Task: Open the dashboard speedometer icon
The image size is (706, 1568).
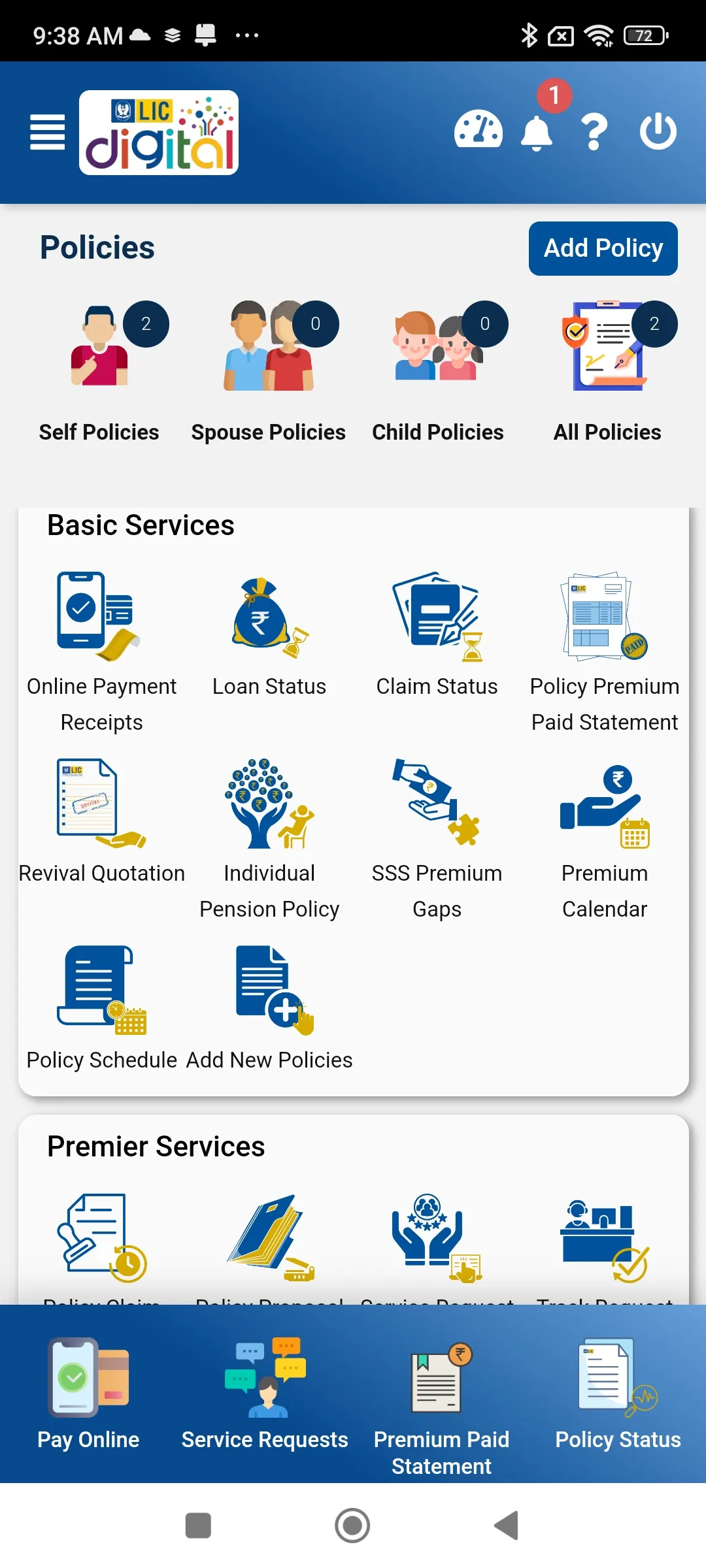Action: coord(478,131)
